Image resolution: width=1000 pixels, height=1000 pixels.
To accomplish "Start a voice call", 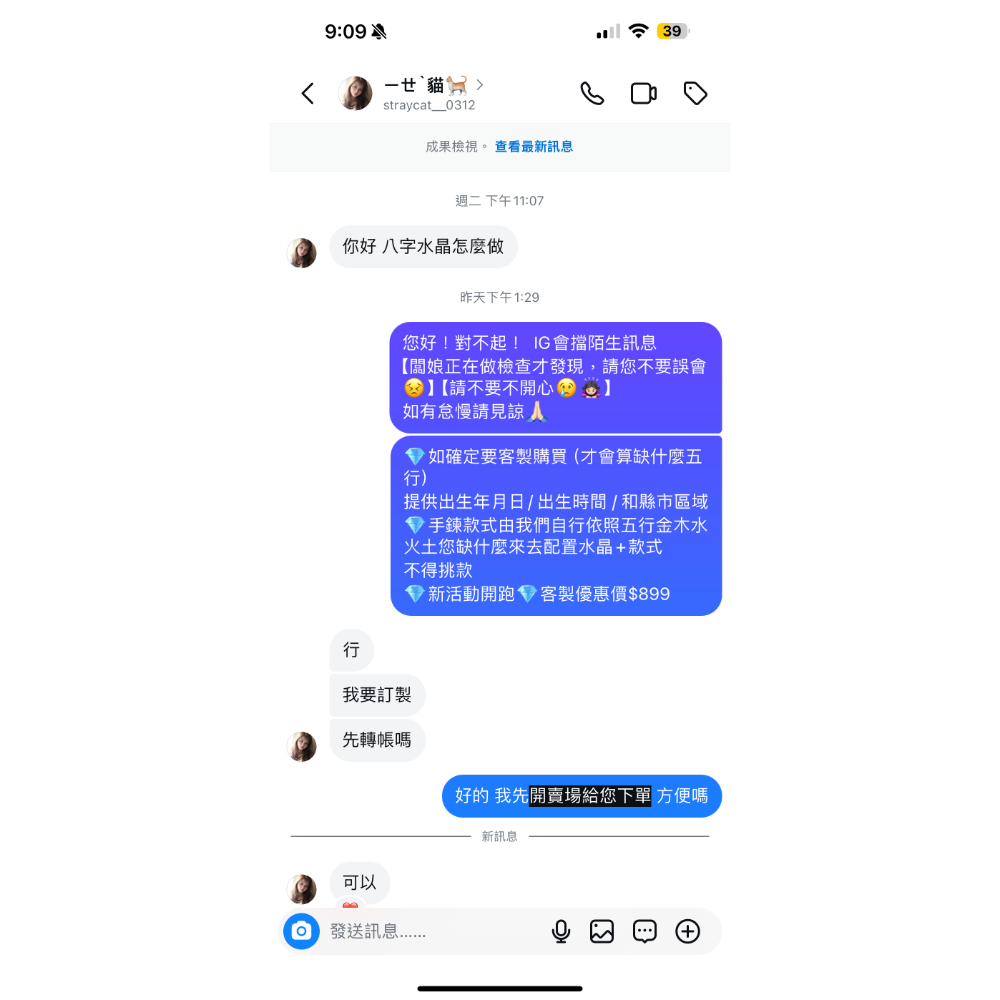I will point(592,93).
